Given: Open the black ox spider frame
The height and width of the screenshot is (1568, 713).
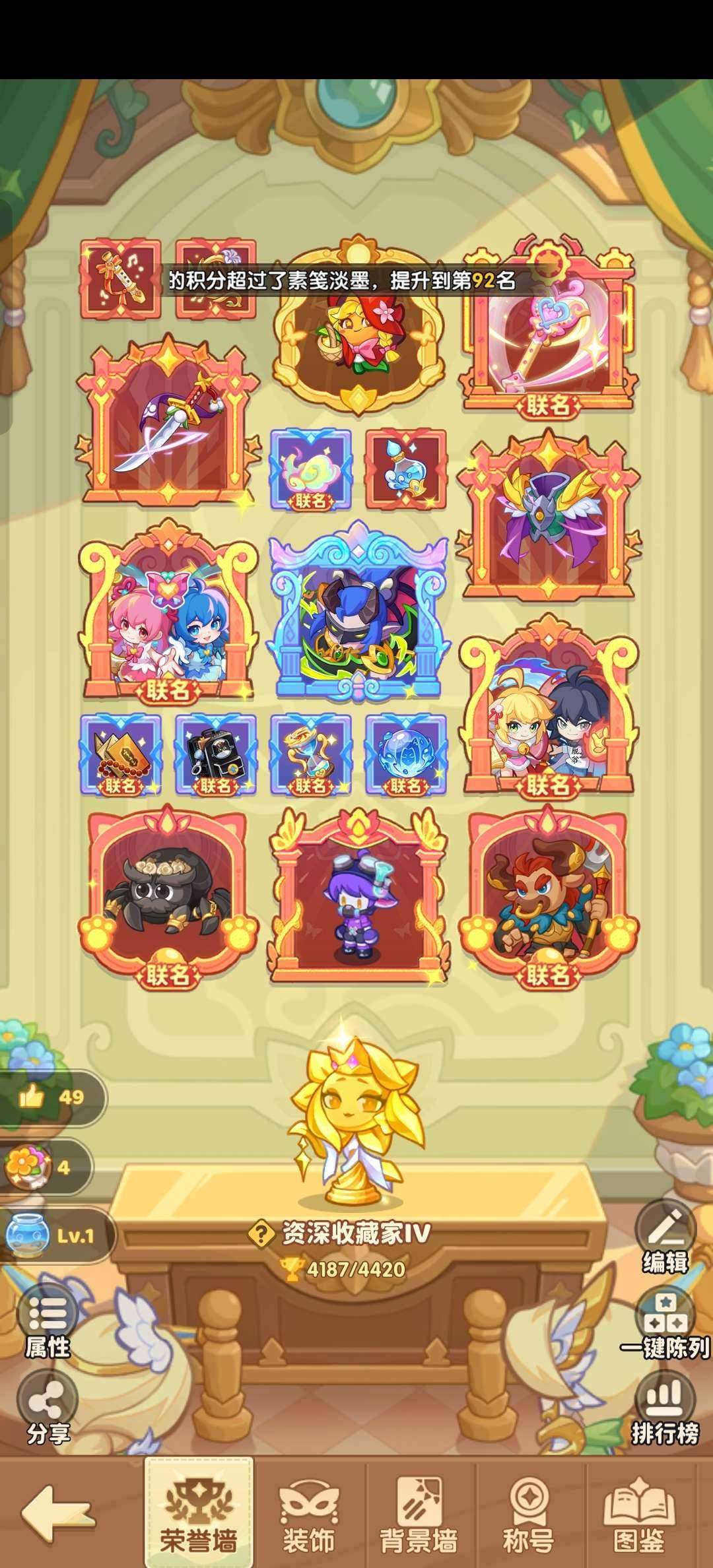Looking at the screenshot, I should 168,898.
